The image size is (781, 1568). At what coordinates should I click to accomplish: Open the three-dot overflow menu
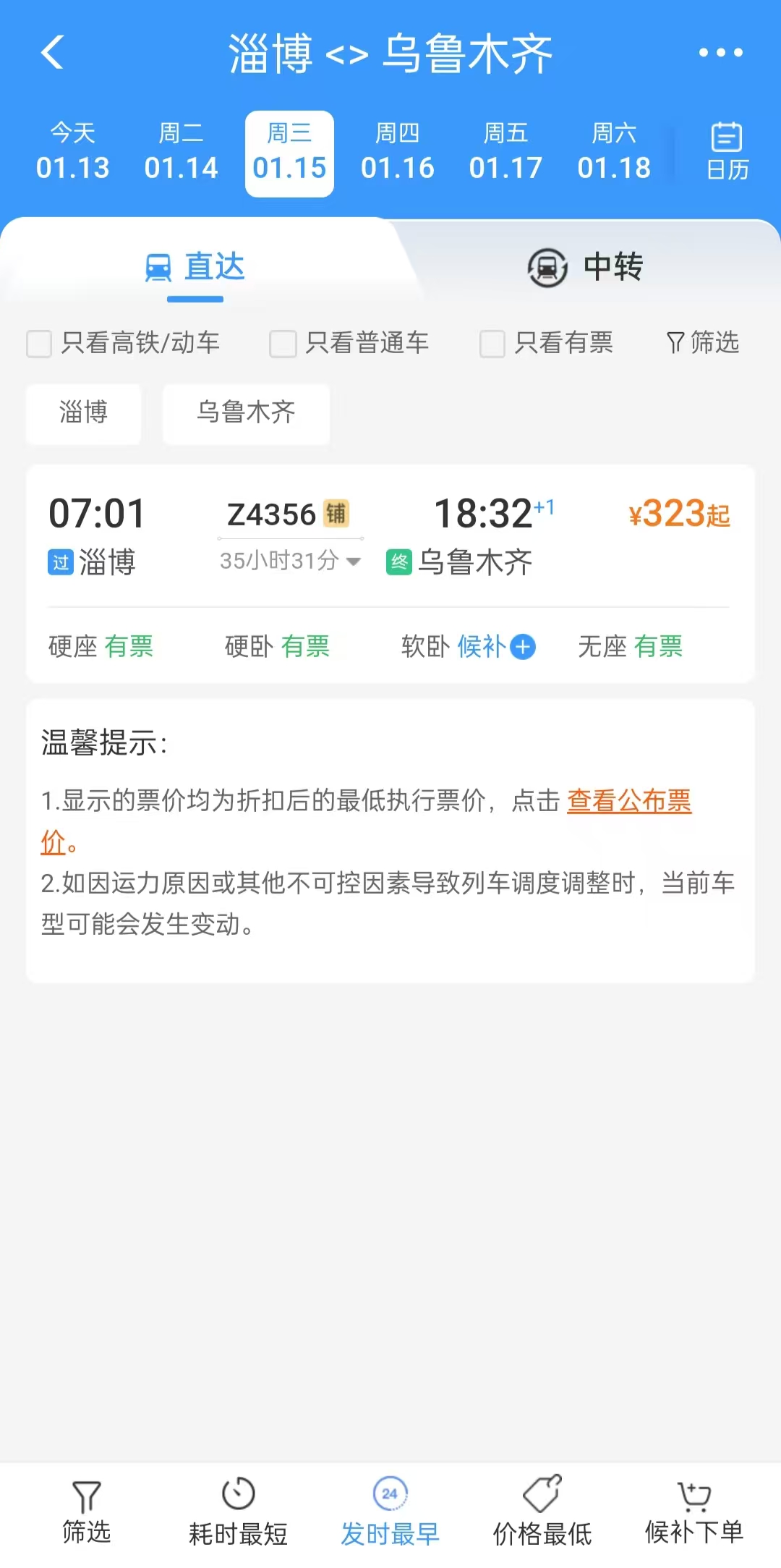click(720, 53)
